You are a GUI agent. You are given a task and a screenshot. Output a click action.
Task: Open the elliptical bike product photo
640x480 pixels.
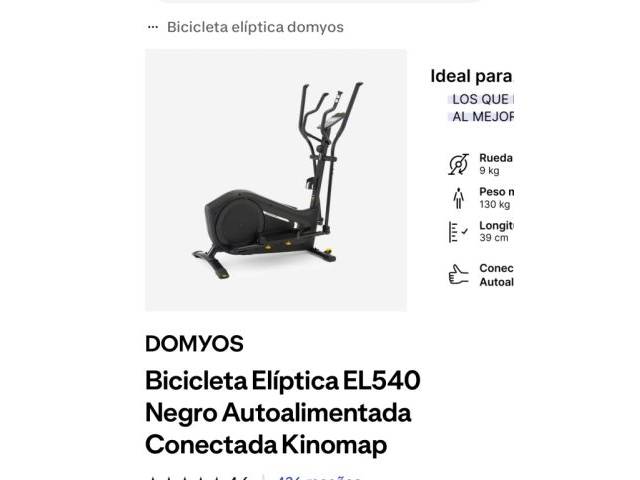coord(276,180)
